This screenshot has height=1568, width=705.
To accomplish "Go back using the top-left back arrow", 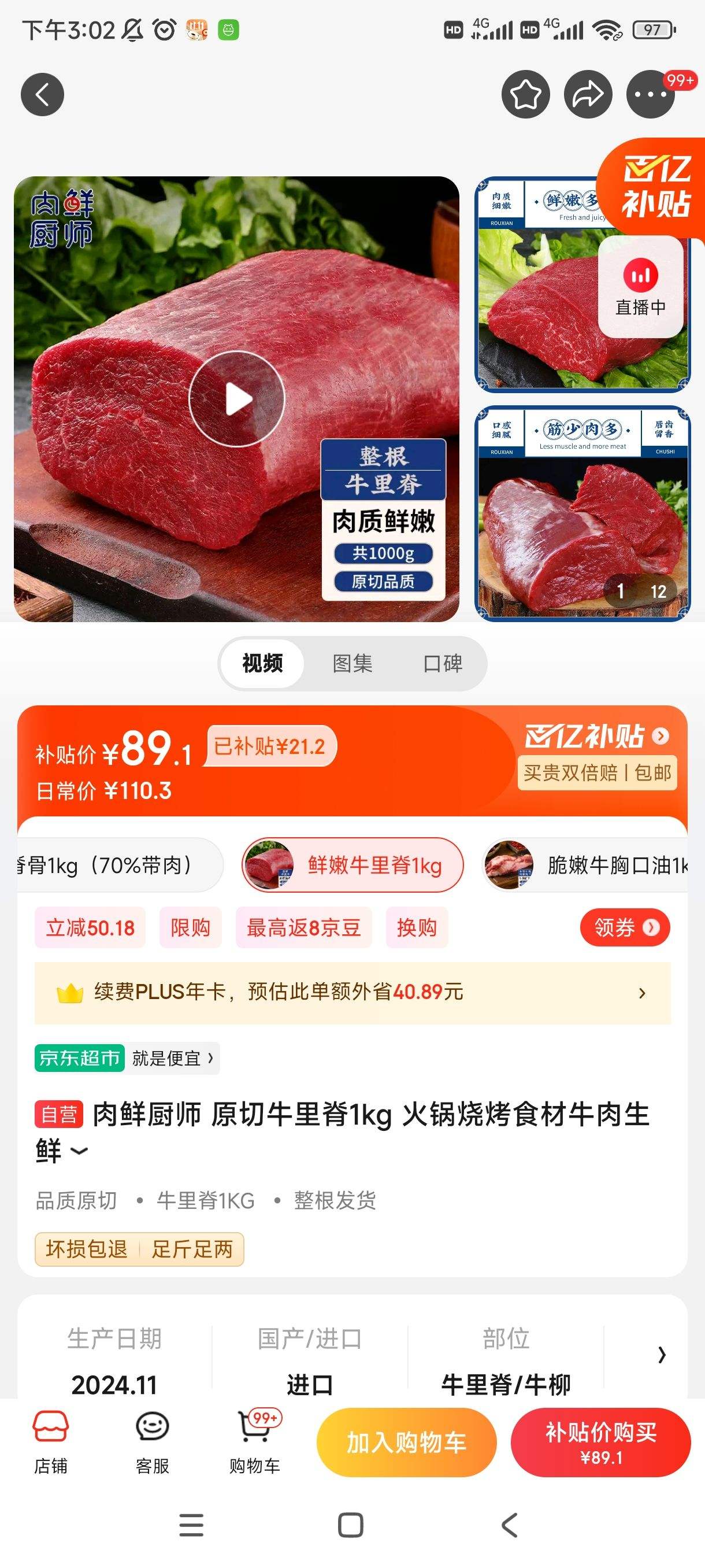I will pos(42,94).
